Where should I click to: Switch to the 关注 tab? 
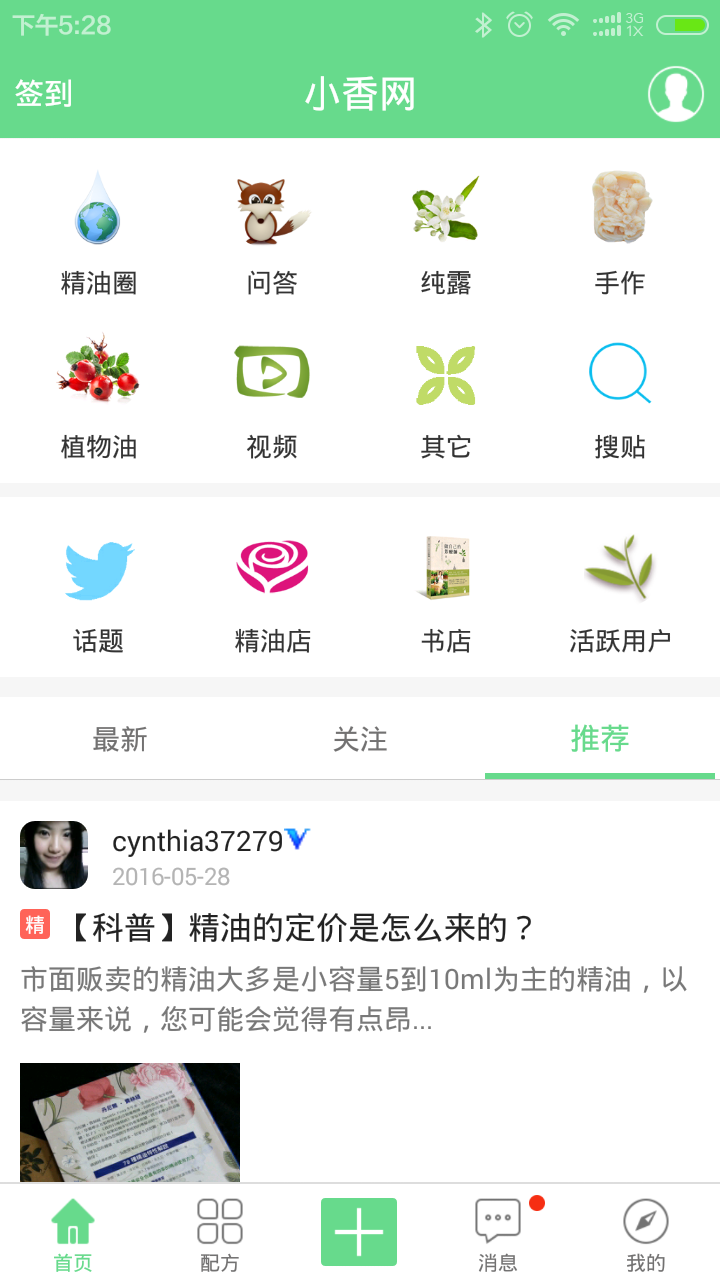[x=360, y=740]
